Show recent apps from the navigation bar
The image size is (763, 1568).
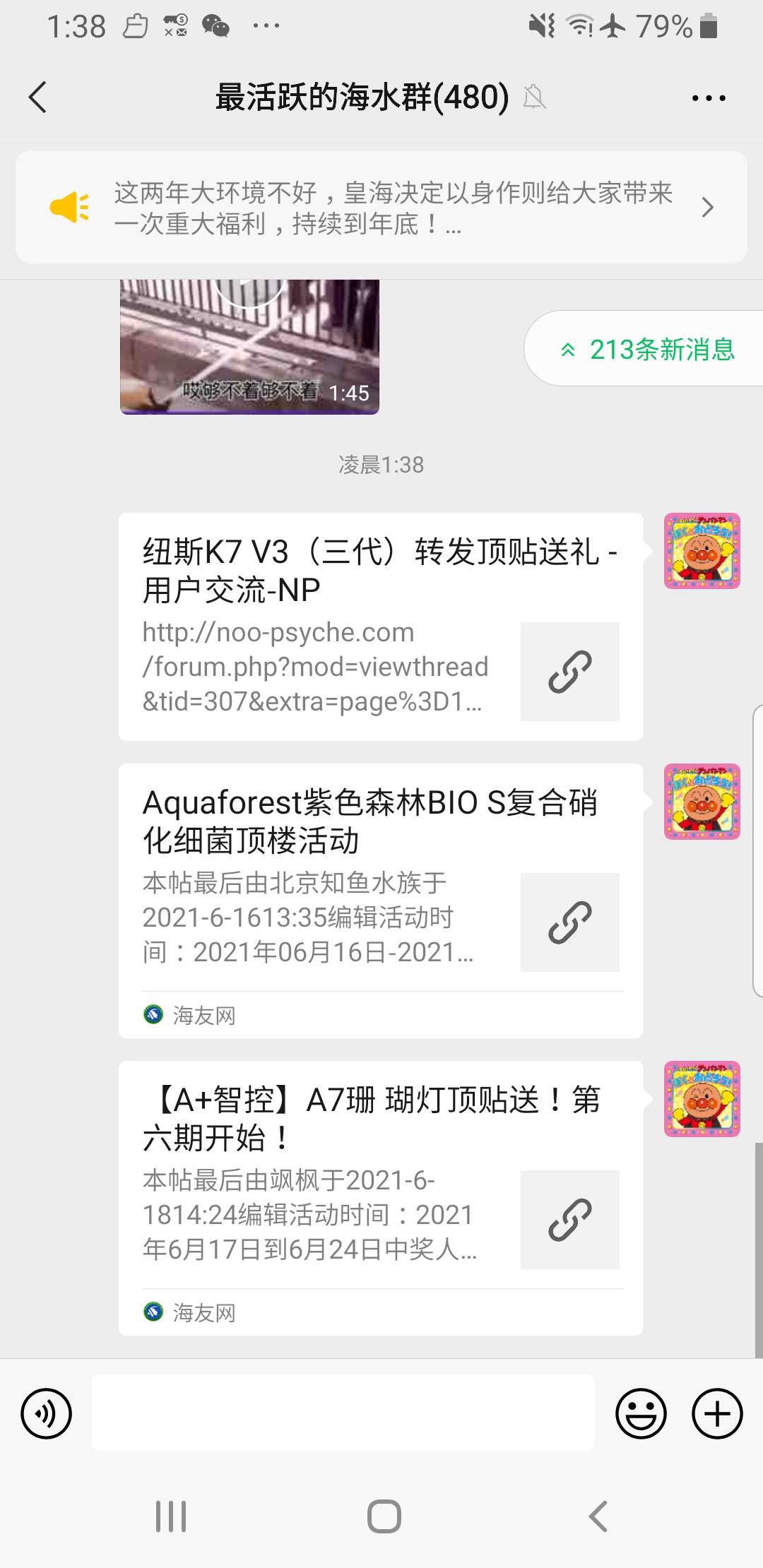pyautogui.click(x=171, y=1516)
